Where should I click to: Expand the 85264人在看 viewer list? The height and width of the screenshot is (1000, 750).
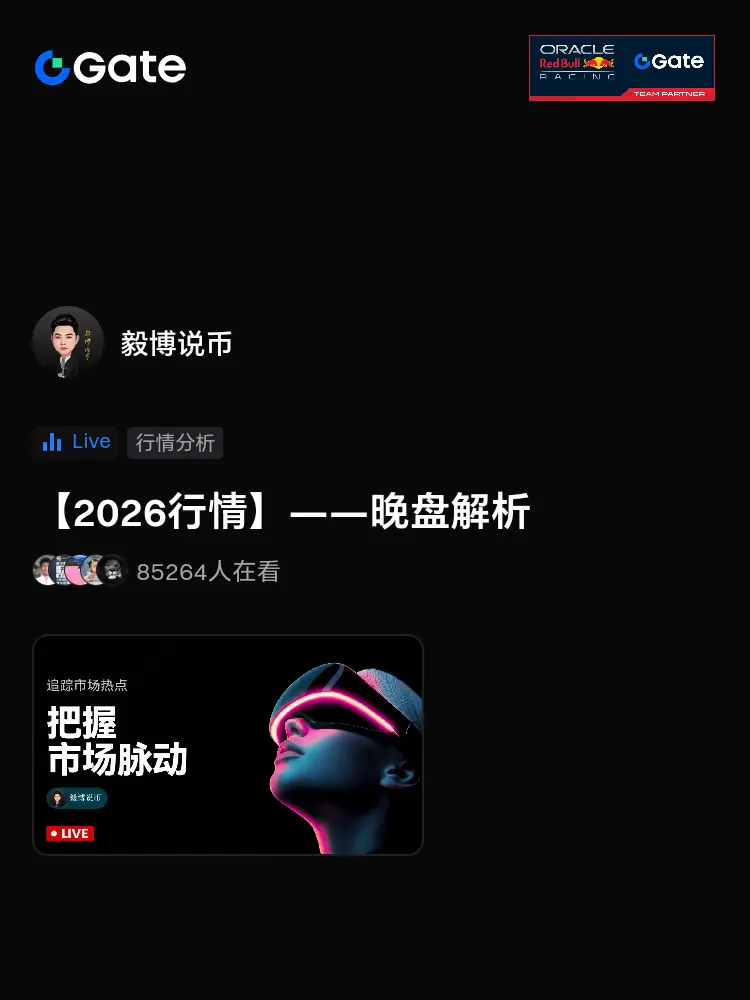tap(209, 571)
